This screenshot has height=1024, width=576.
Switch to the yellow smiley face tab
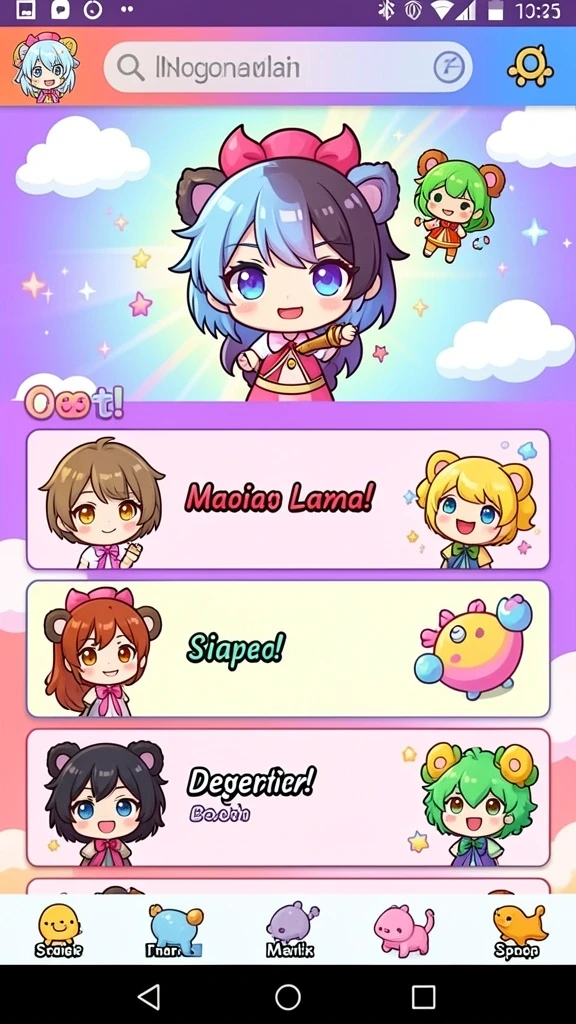(59, 930)
